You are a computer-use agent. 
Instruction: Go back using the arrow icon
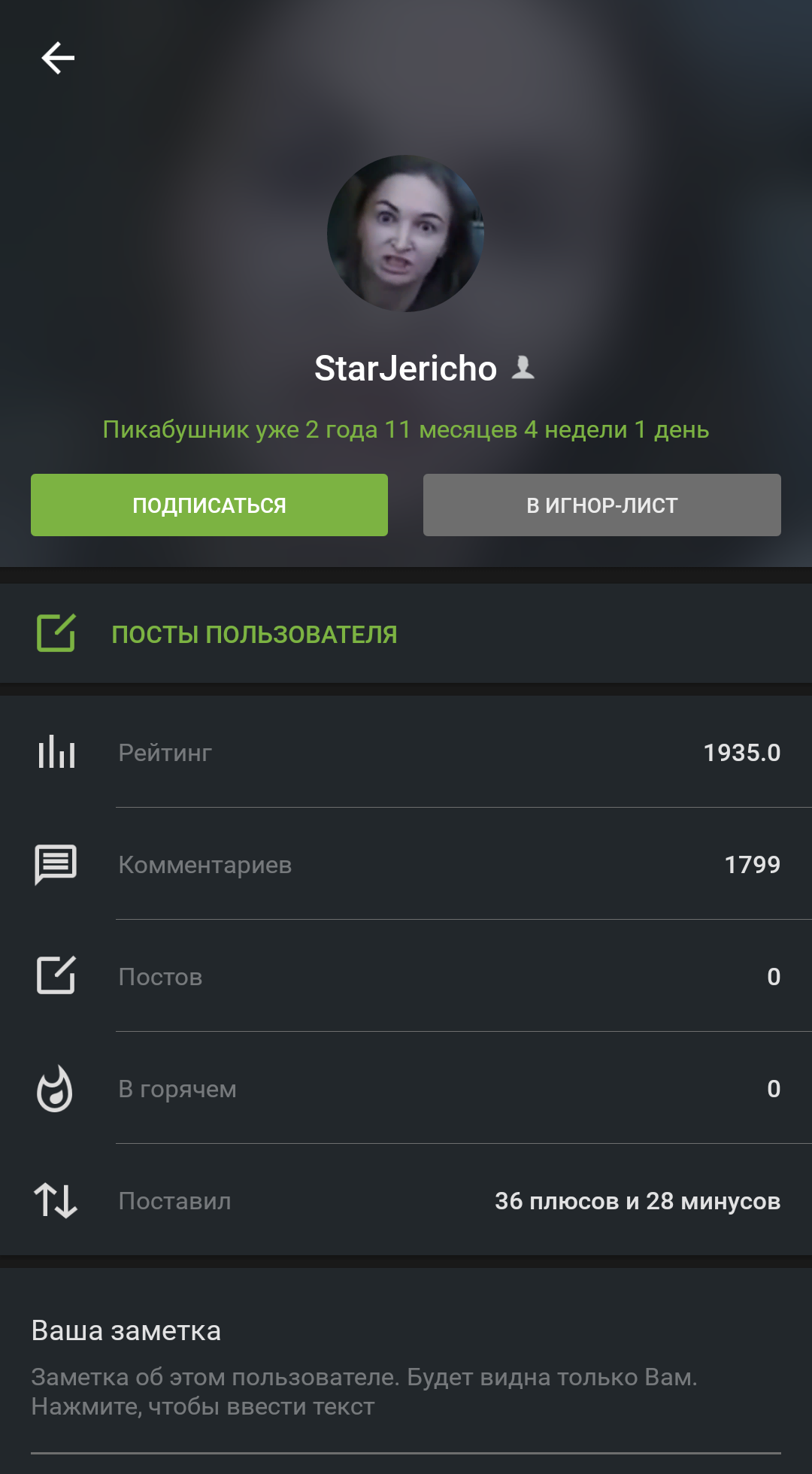click(58, 58)
